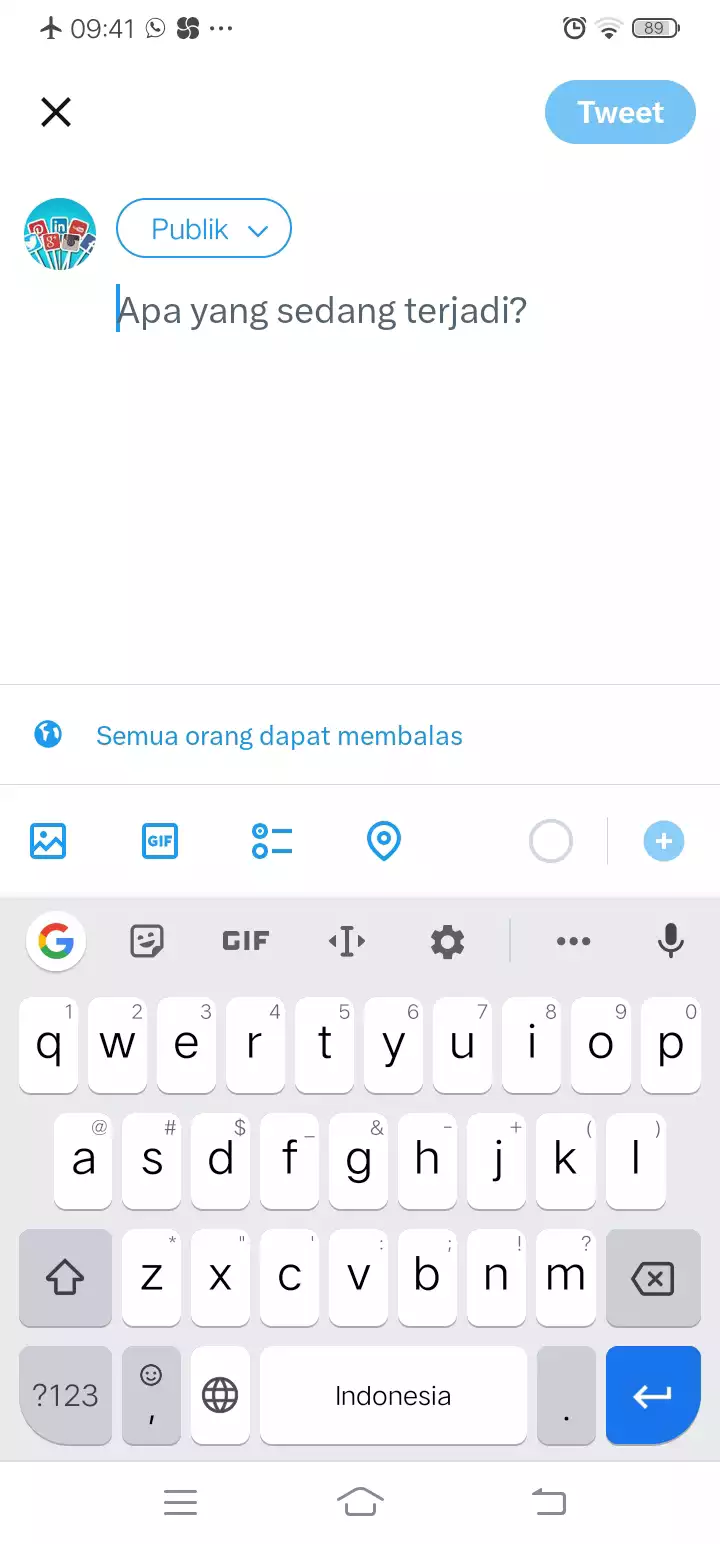The image size is (720, 1544).
Task: Close the tweet composer
Action: tap(56, 112)
